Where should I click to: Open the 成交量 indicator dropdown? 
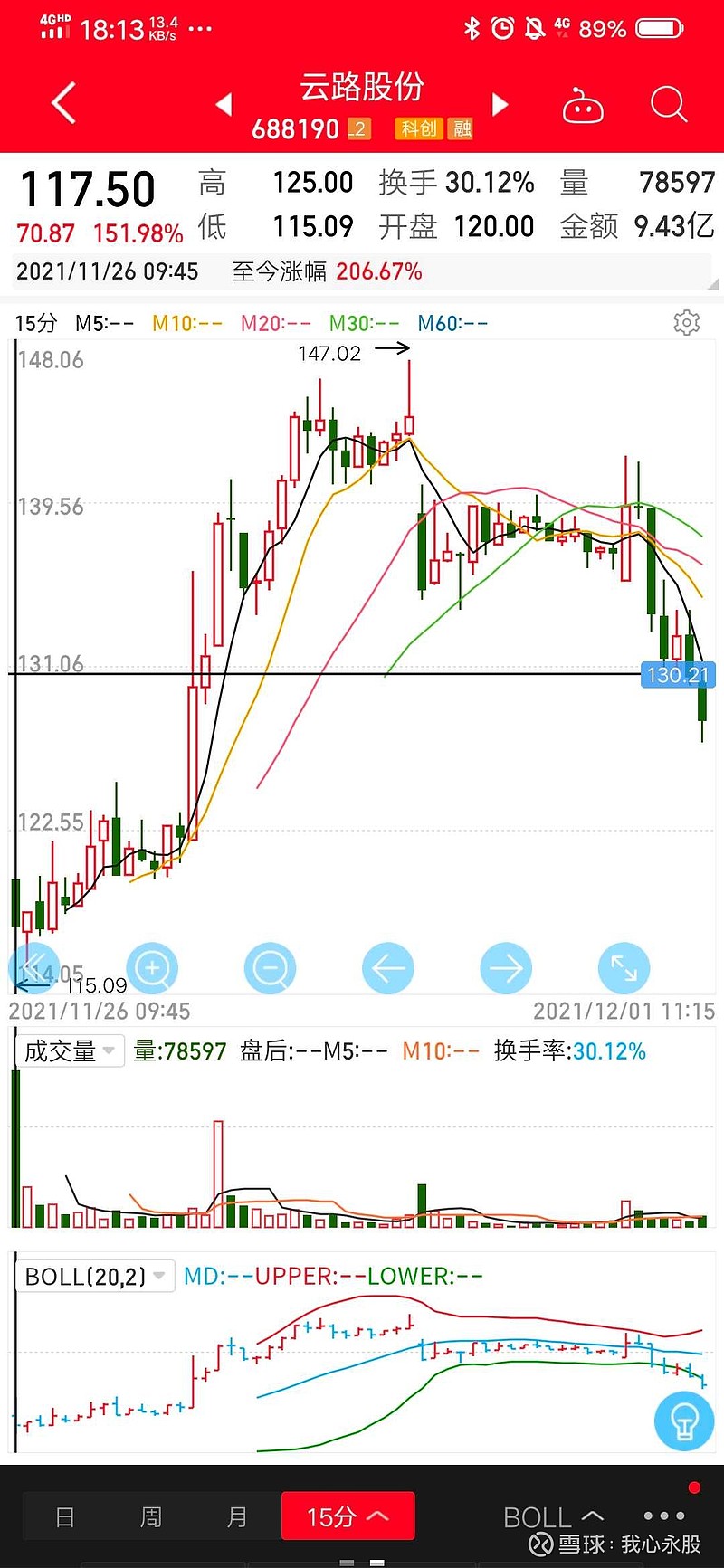[70, 1050]
